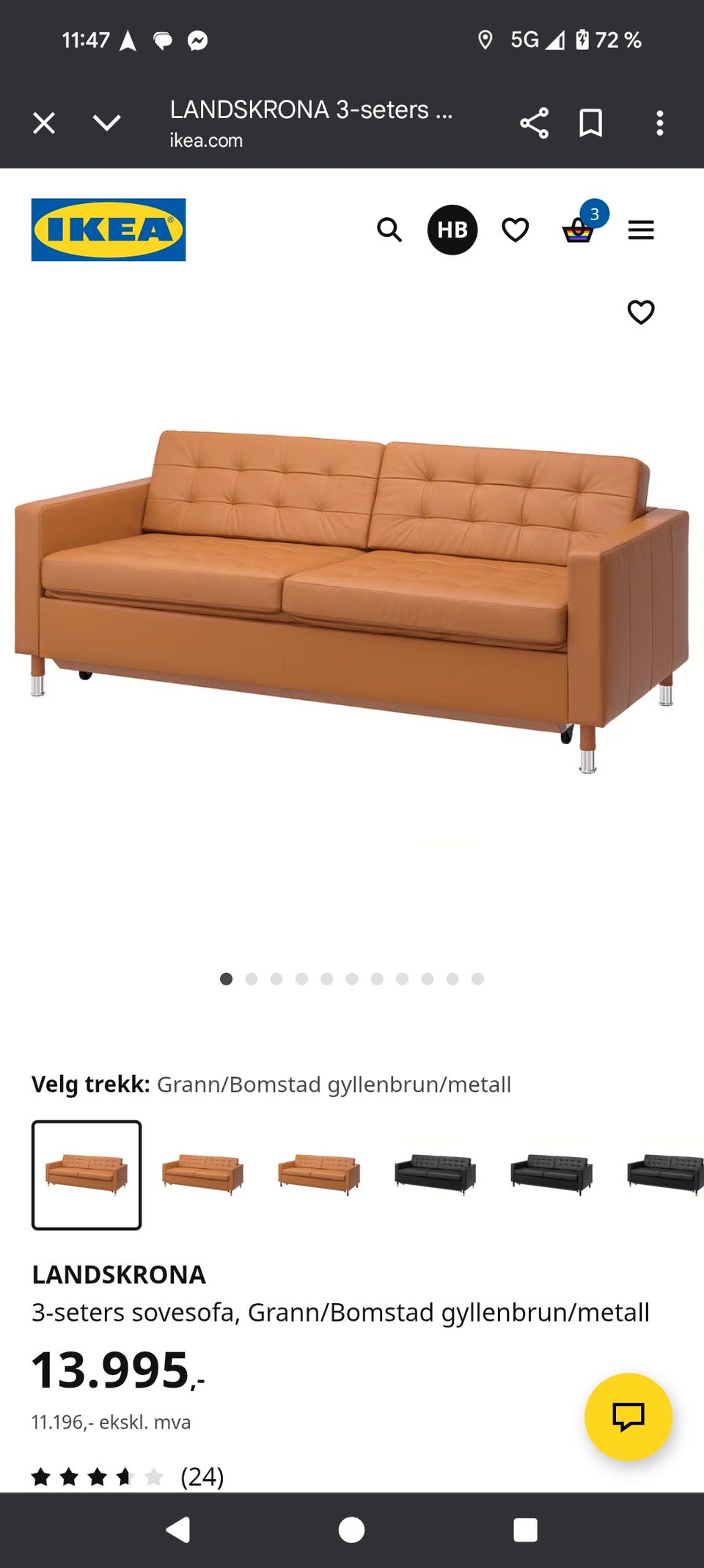Tap the first carousel dot indicator
704x1568 pixels.
click(x=226, y=978)
